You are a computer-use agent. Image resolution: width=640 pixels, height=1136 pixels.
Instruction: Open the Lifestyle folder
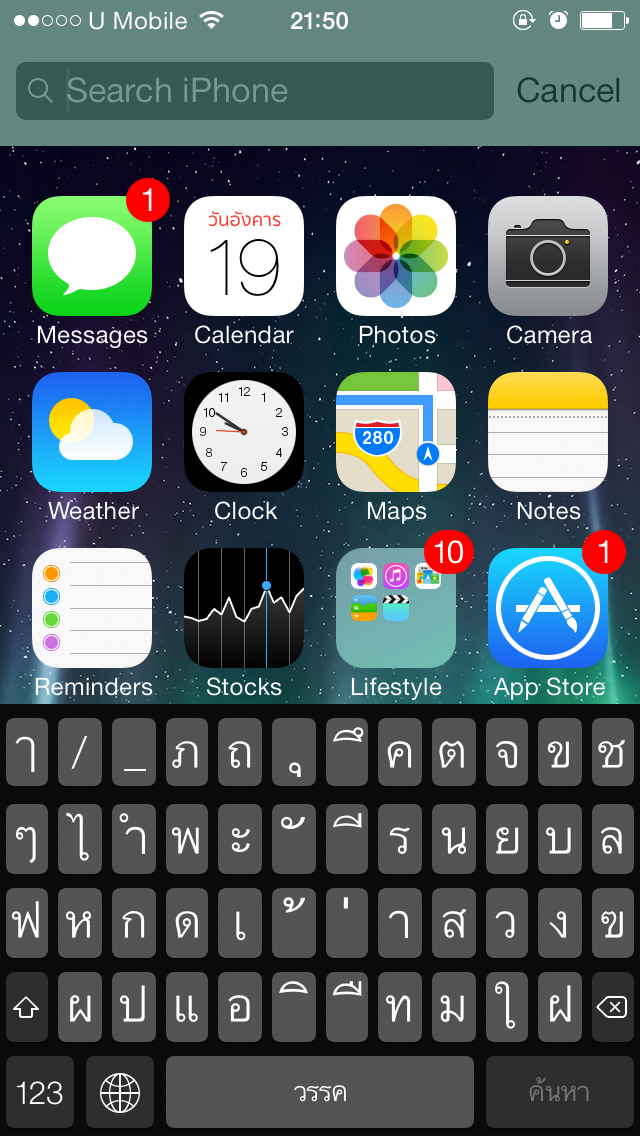pyautogui.click(x=396, y=608)
